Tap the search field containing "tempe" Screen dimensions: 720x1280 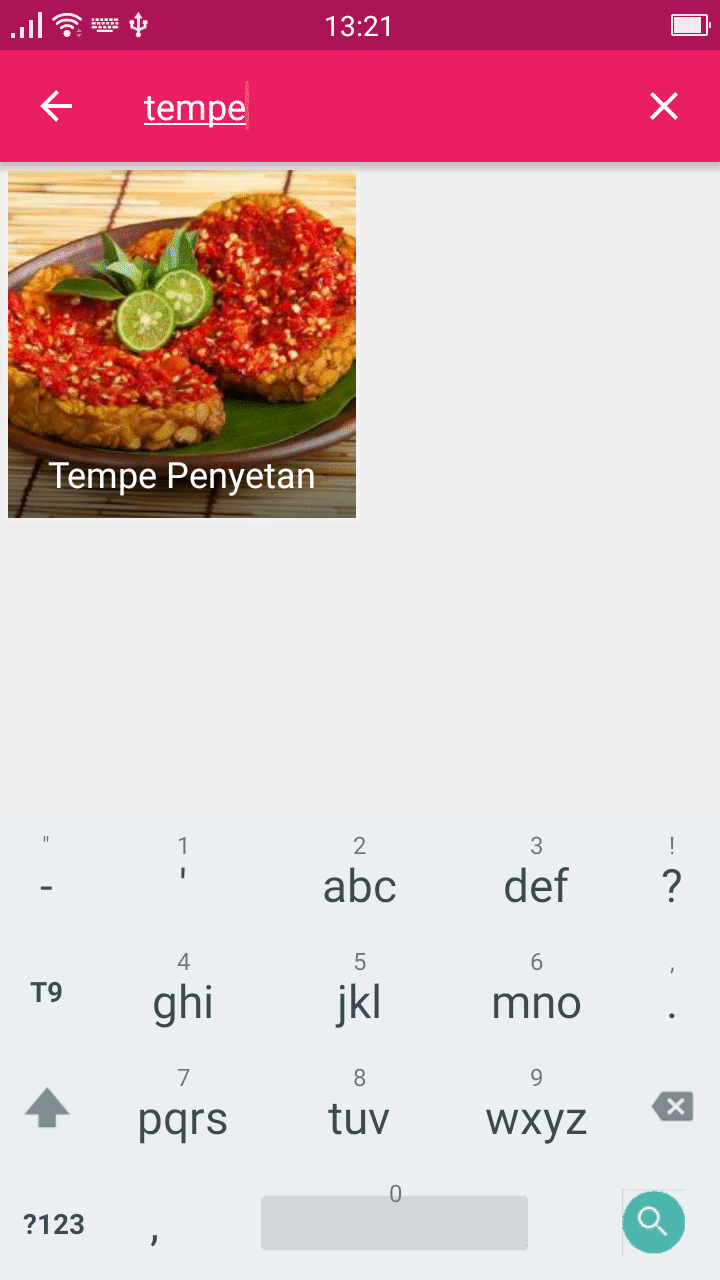click(380, 108)
